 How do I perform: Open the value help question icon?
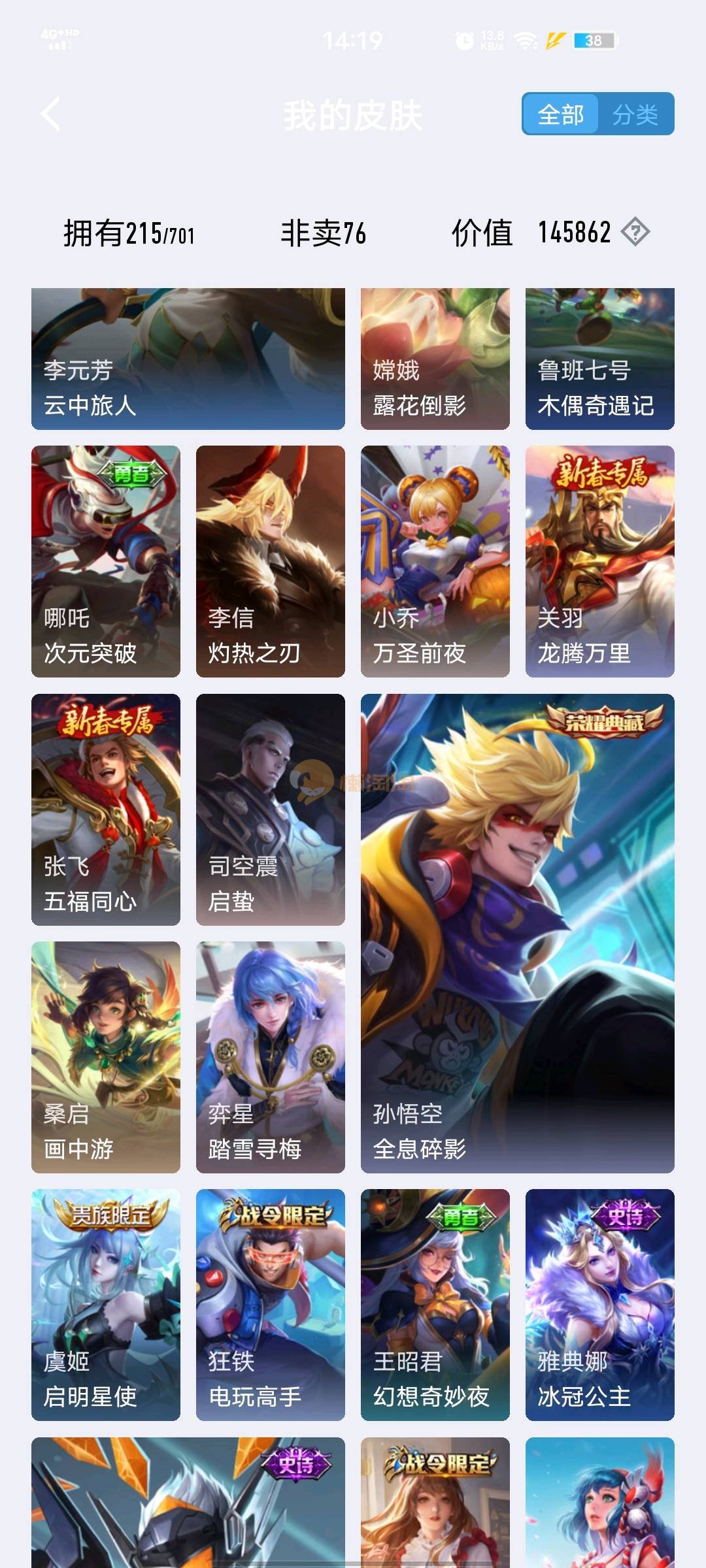coord(635,232)
